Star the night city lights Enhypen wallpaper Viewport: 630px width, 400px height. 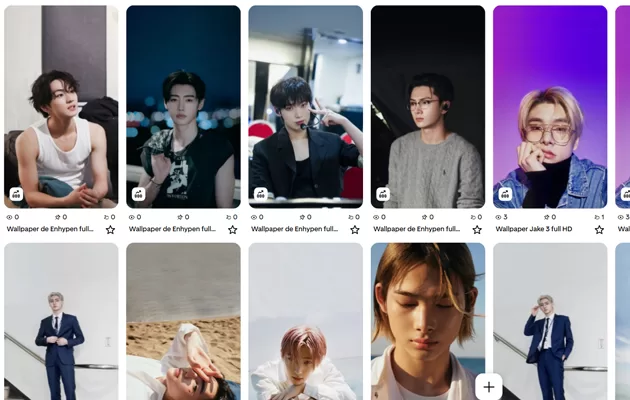coord(232,229)
